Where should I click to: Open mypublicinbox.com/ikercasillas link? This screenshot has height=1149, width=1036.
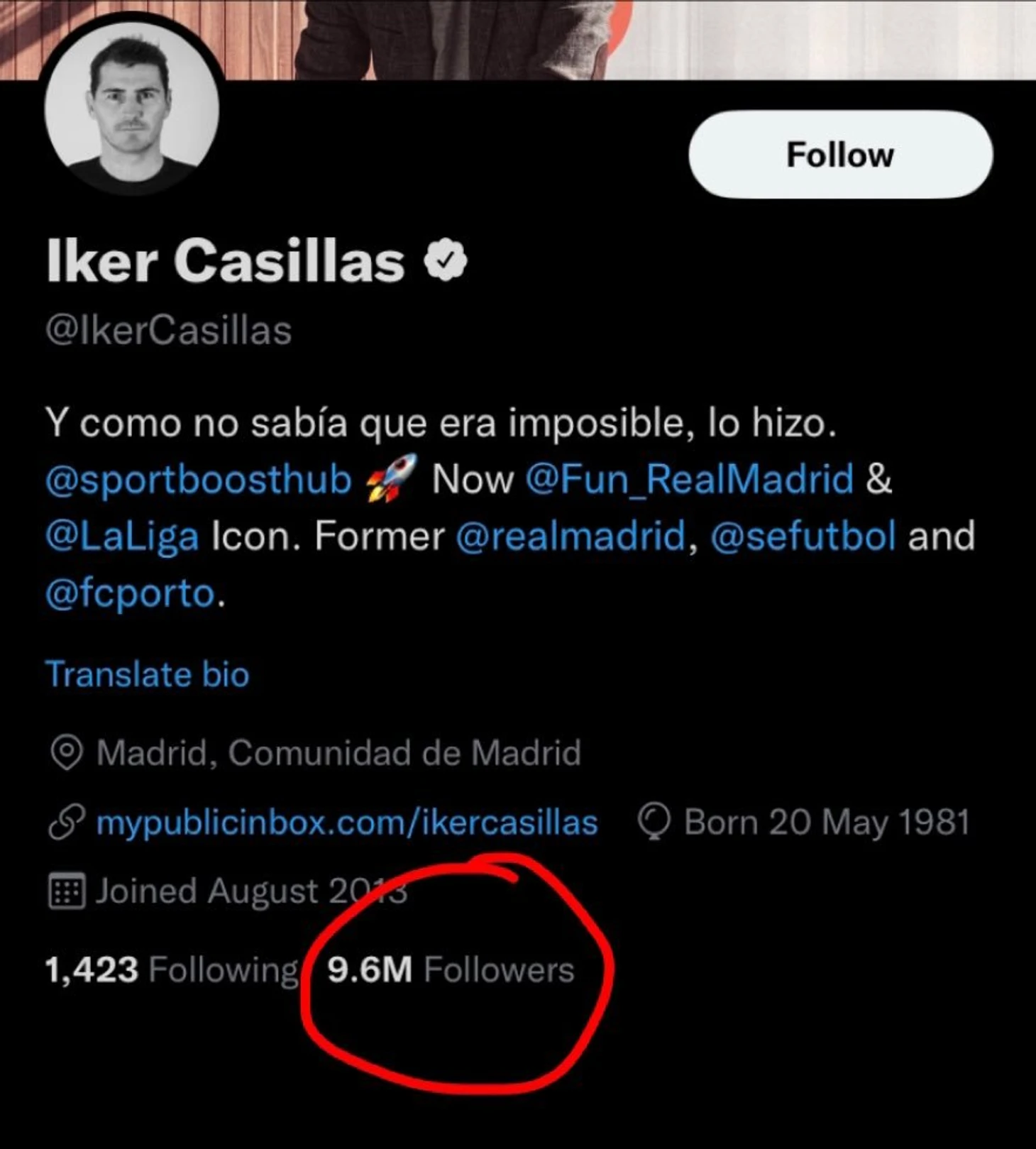click(347, 823)
